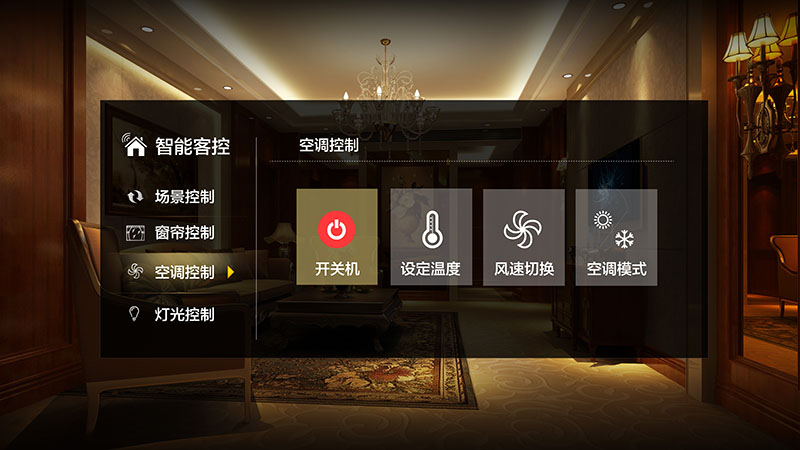Tap the 风速切换 fan speed tile

[524, 237]
